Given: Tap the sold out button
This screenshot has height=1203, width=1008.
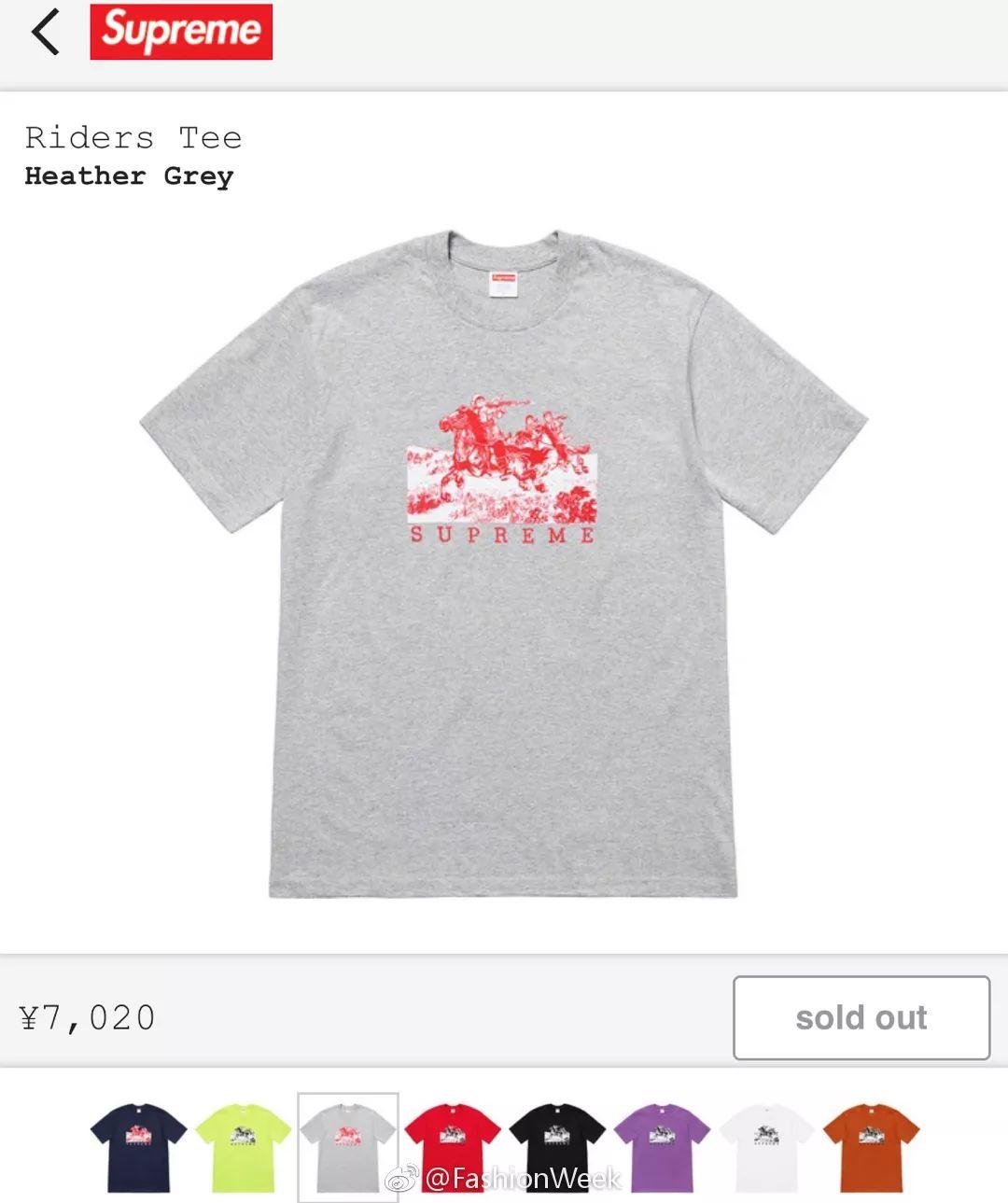Looking at the screenshot, I should click(x=860, y=1018).
